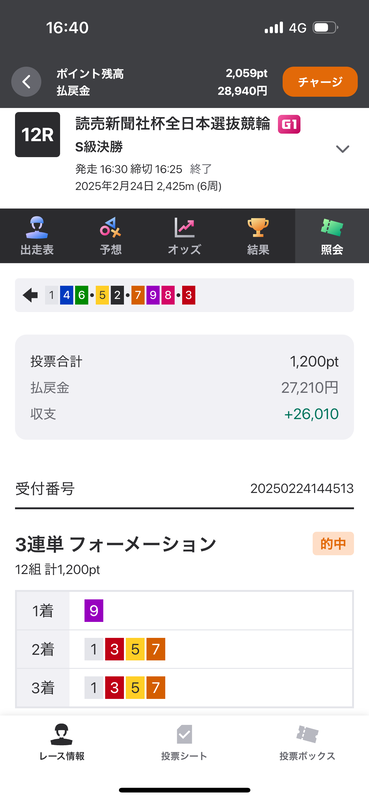Open レース情報 in bottom bar
The height and width of the screenshot is (800, 369).
(x=62, y=742)
